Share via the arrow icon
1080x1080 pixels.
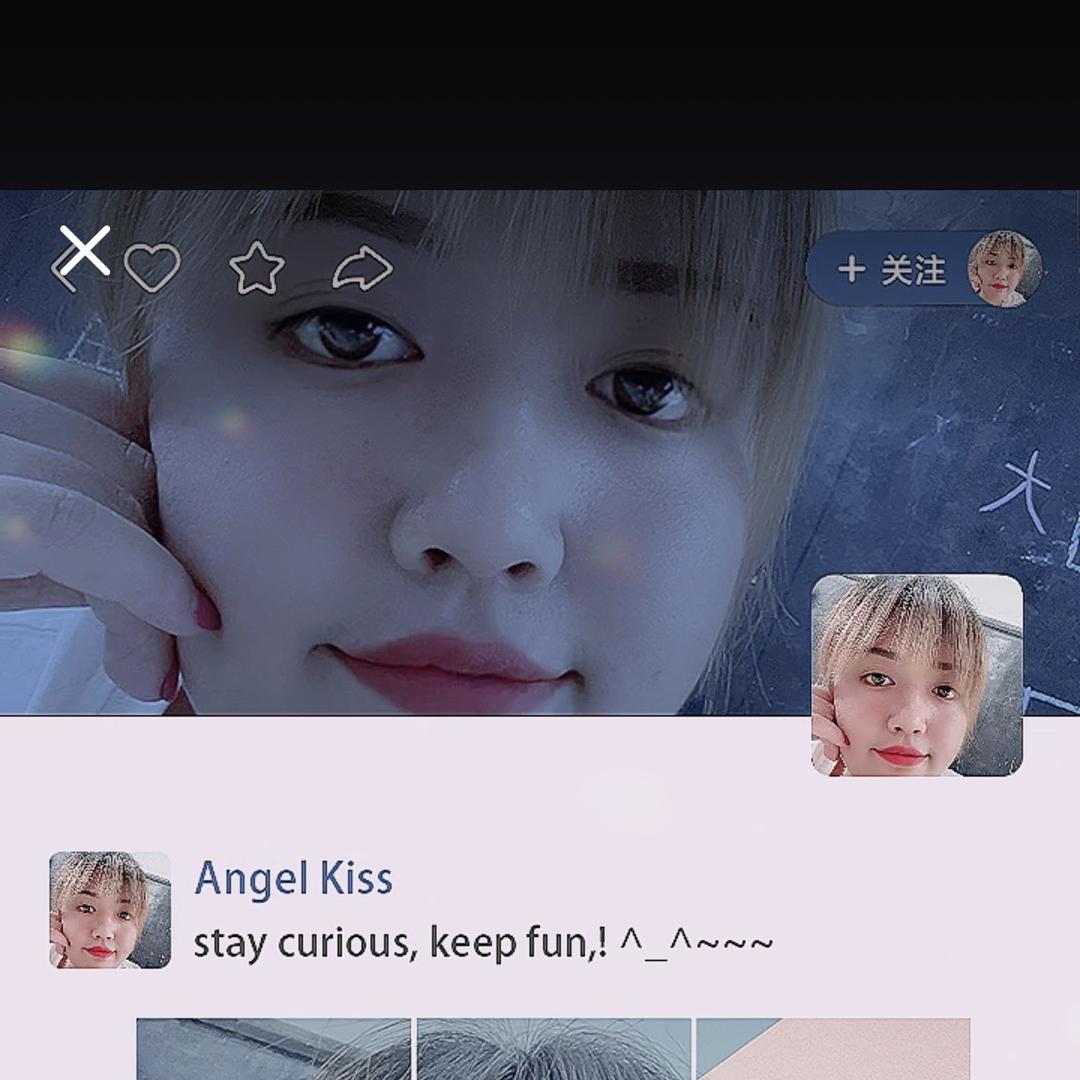(362, 269)
